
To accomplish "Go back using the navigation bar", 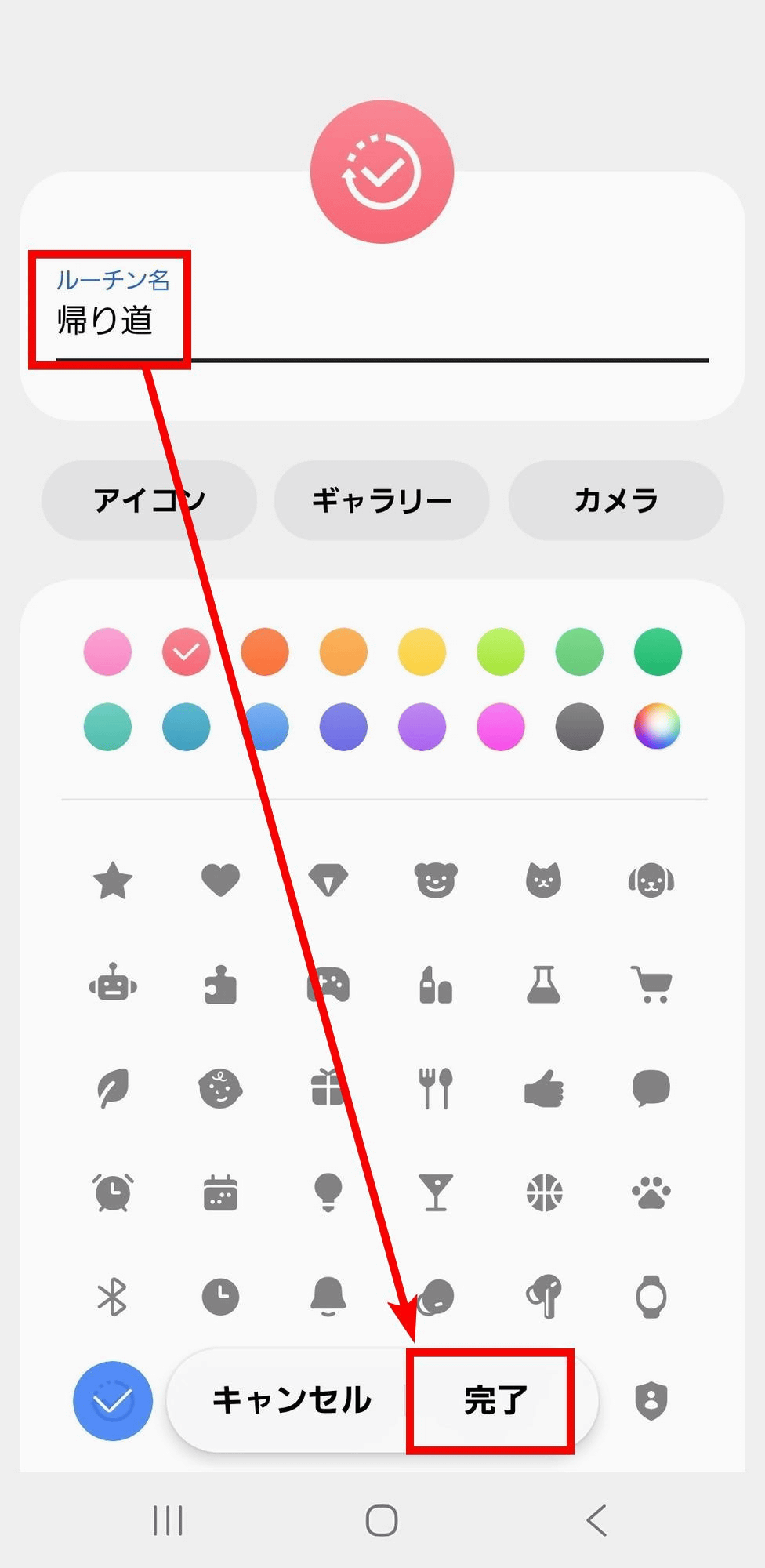I will (x=596, y=1520).
